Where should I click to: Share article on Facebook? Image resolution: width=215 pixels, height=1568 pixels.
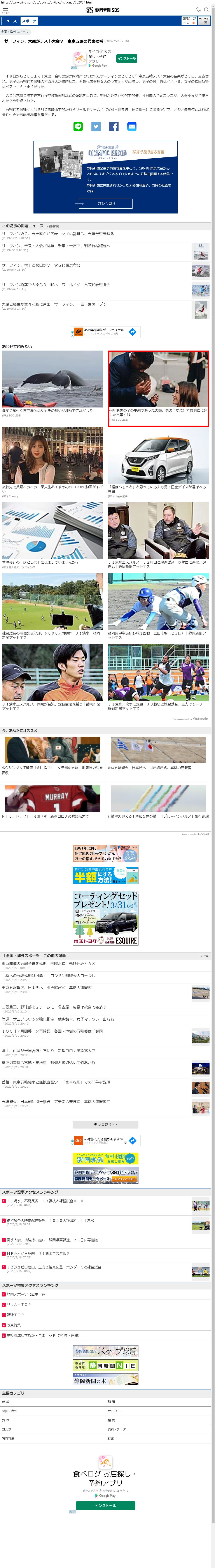[114, 127]
